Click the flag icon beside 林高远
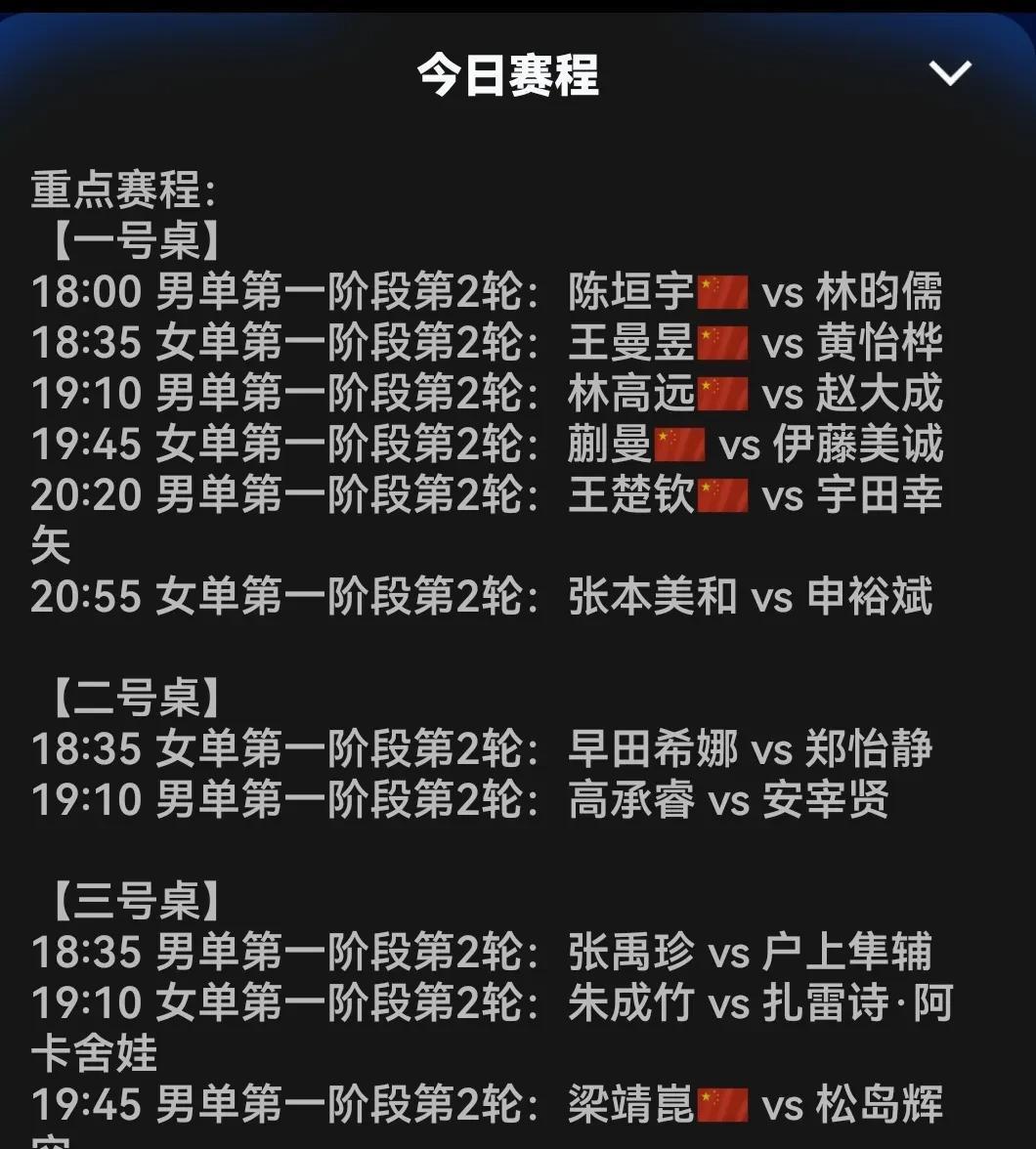The image size is (1036, 1149). click(723, 394)
